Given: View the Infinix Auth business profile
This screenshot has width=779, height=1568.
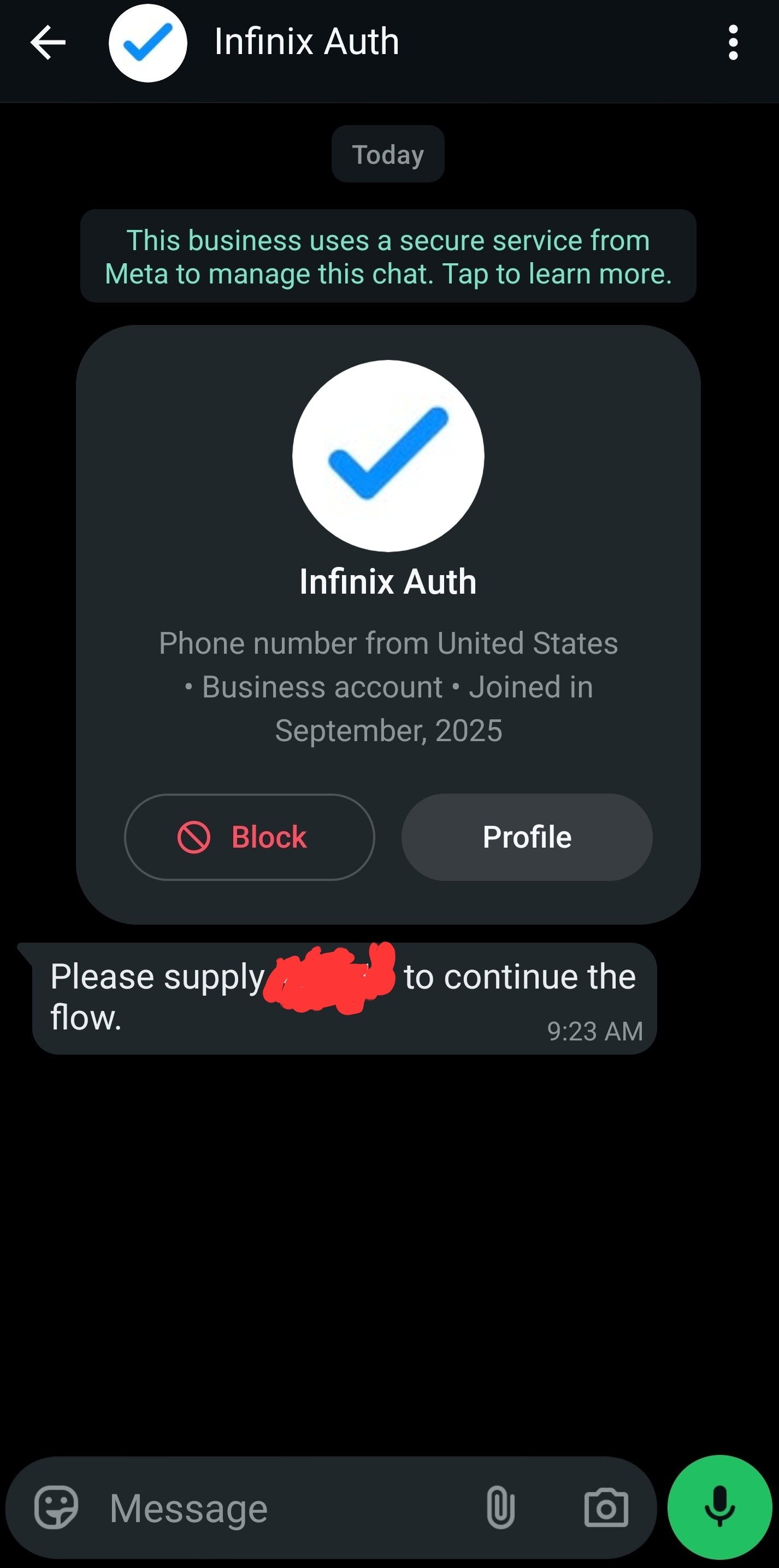Looking at the screenshot, I should (x=527, y=837).
